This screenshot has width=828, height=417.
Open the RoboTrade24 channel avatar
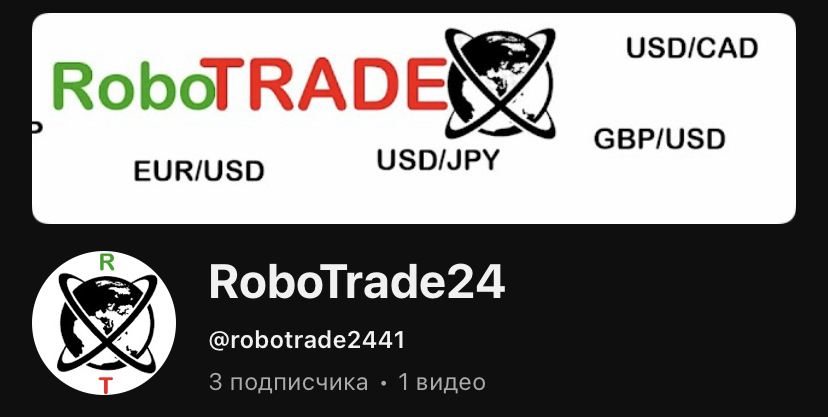104,323
